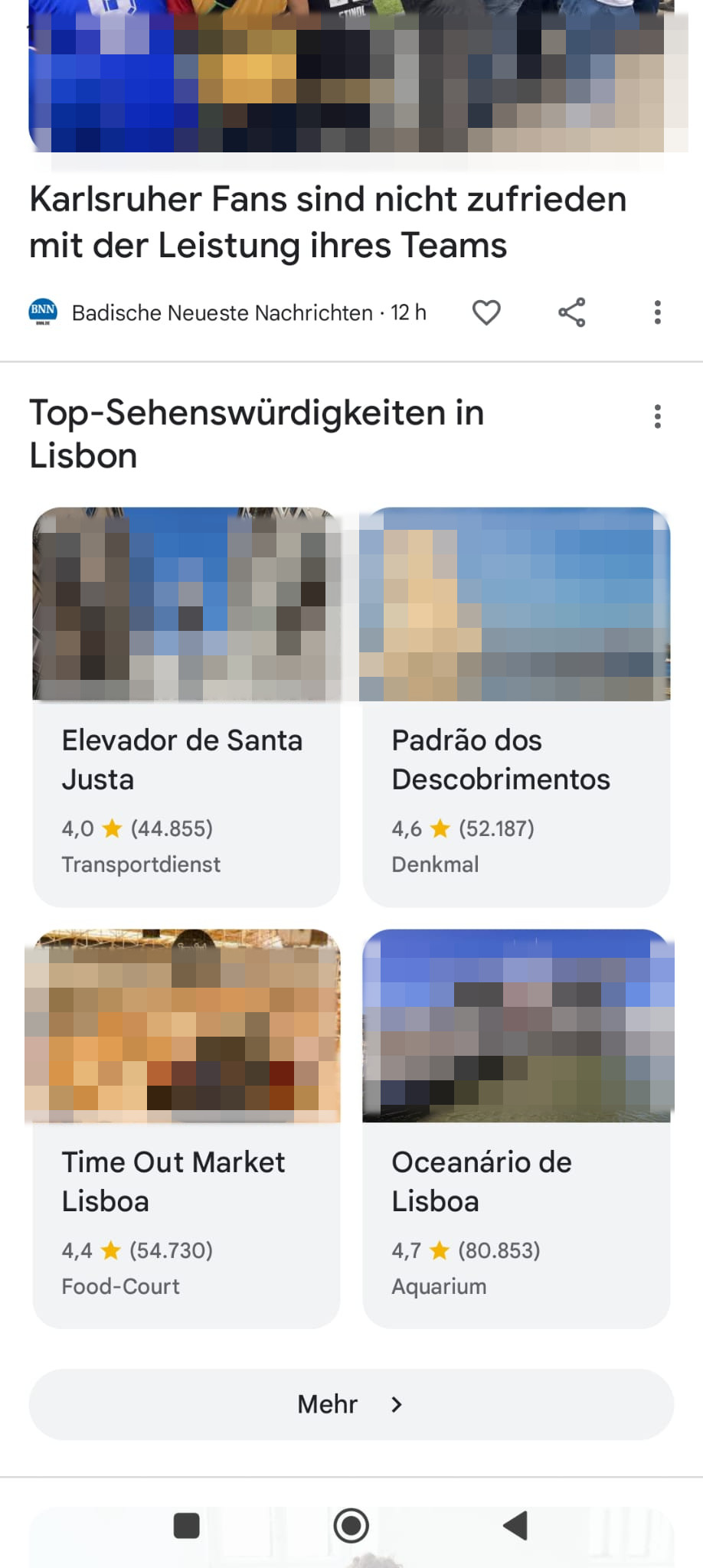
Task: Expand more Lisbon attractions with Mehr
Action: [351, 1404]
